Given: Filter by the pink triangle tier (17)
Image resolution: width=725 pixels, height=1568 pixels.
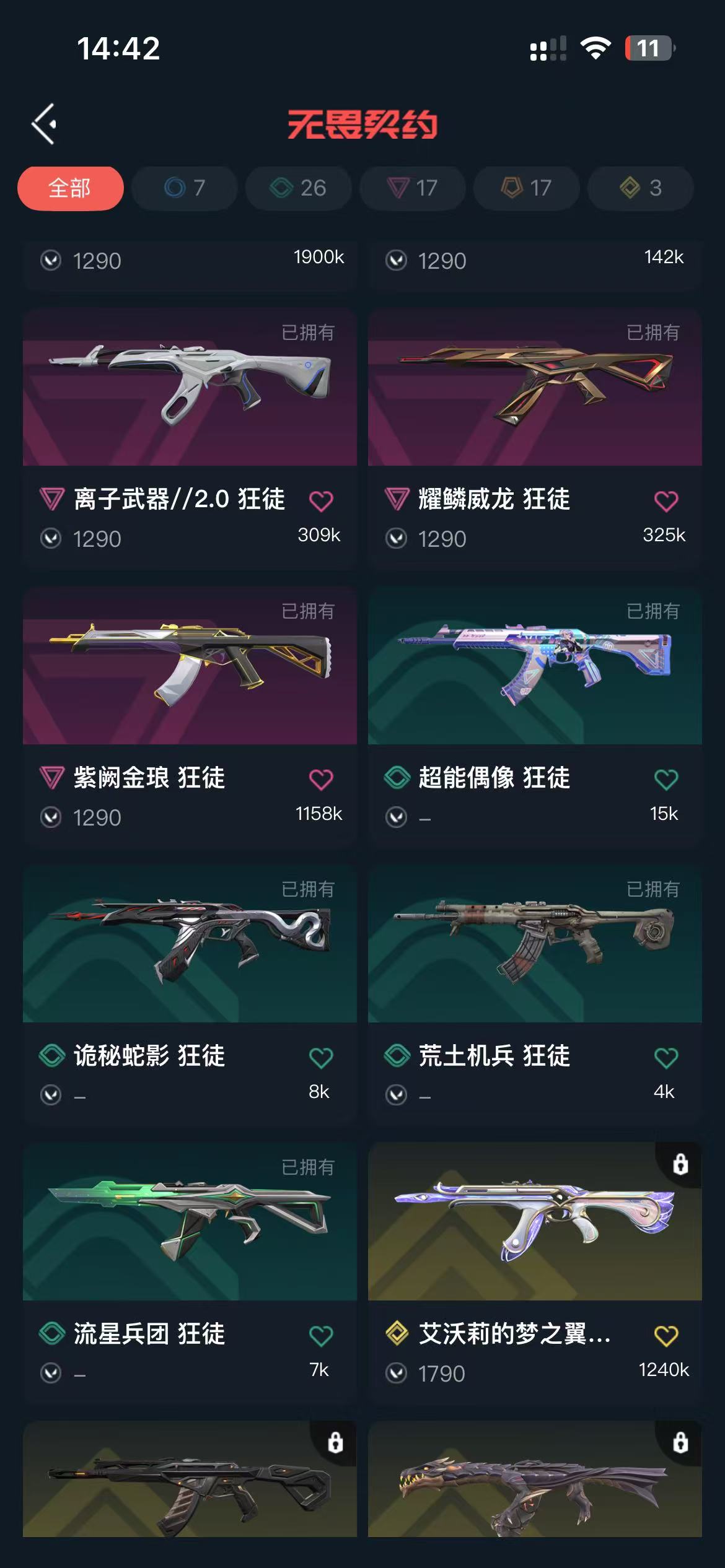Looking at the screenshot, I should [x=413, y=188].
